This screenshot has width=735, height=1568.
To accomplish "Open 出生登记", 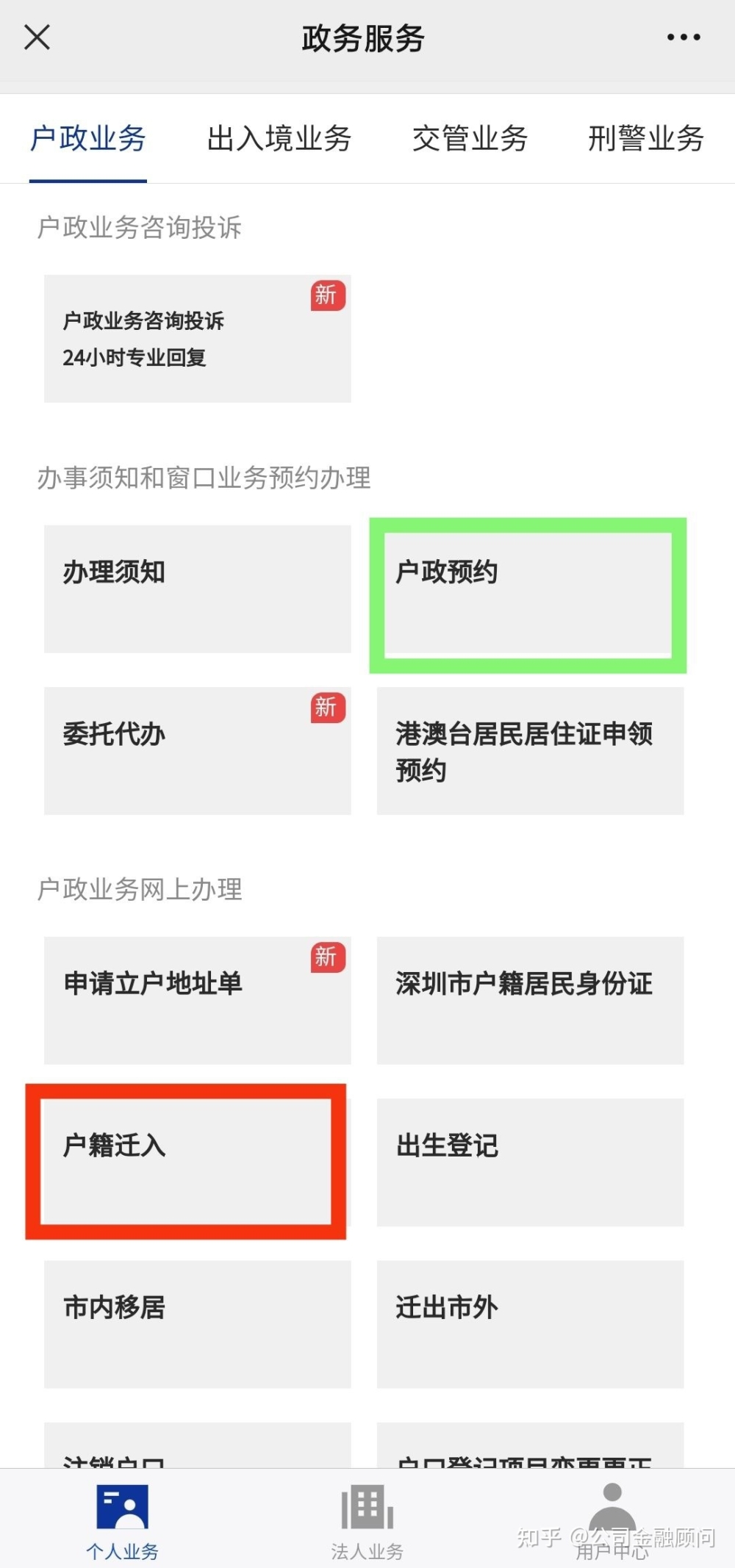I will (531, 1162).
